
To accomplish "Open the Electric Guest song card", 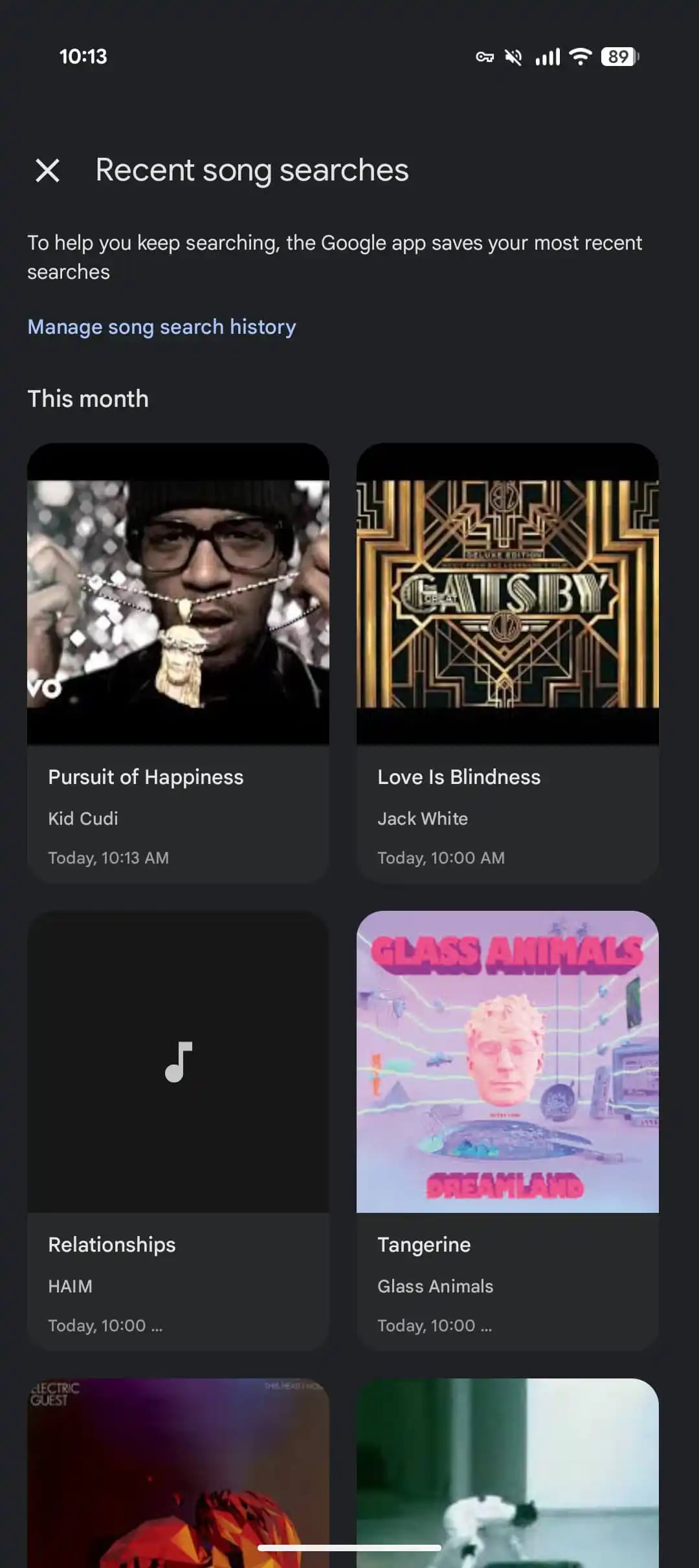I will pyautogui.click(x=178, y=1475).
